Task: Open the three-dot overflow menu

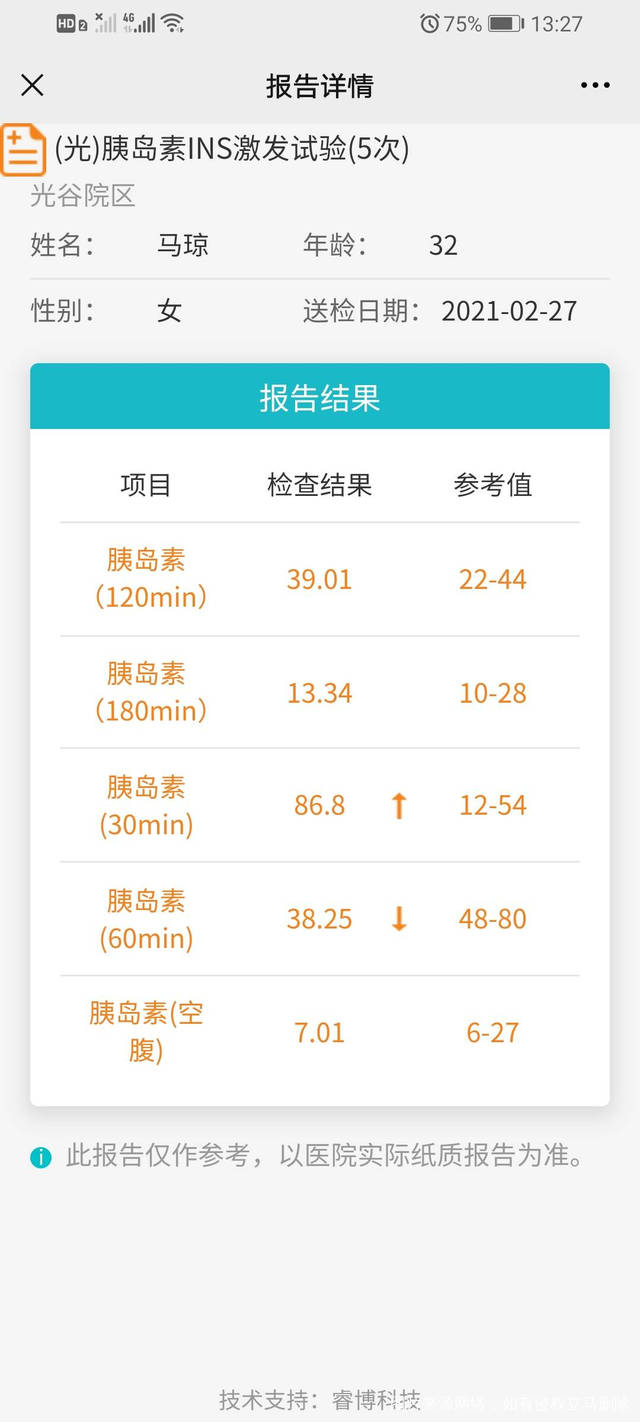Action: 595,85
